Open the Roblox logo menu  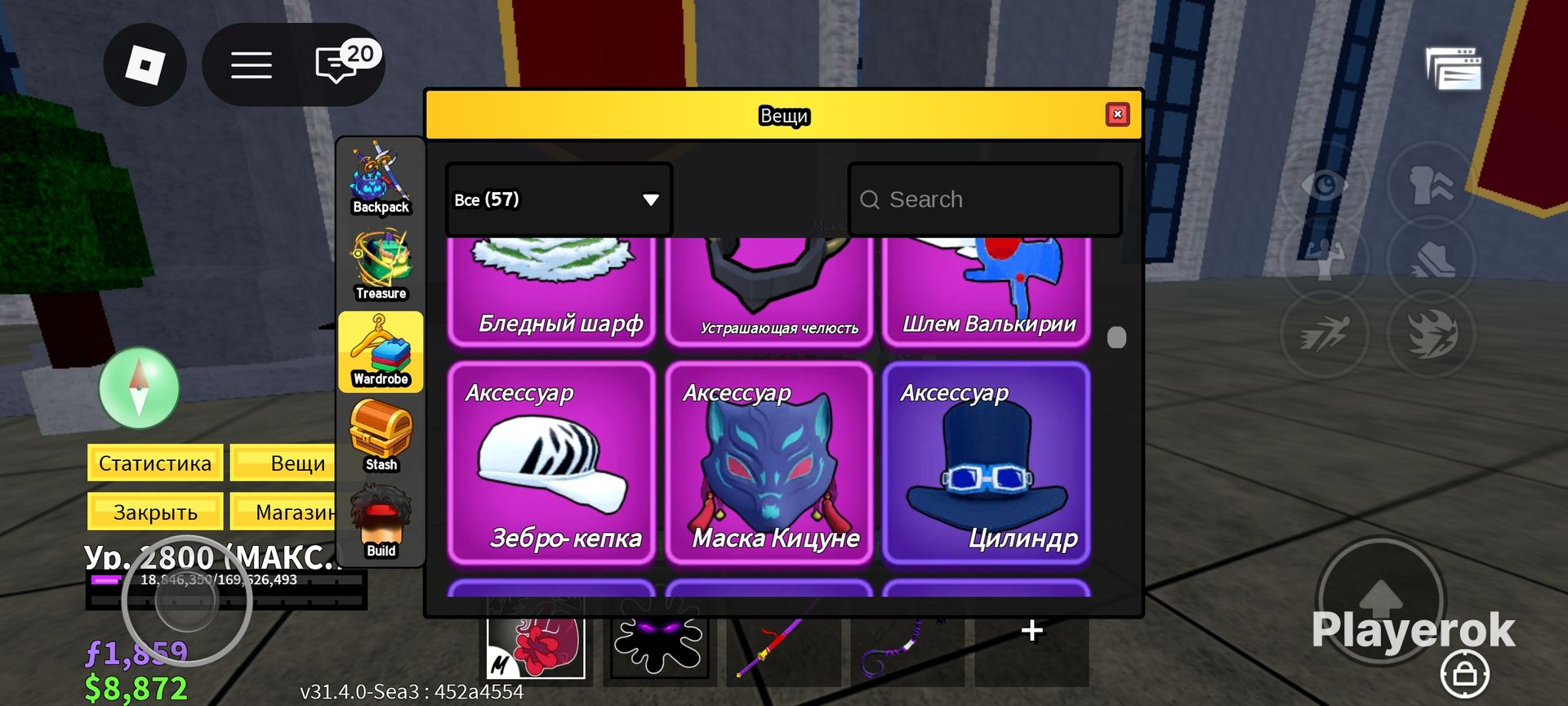[145, 65]
